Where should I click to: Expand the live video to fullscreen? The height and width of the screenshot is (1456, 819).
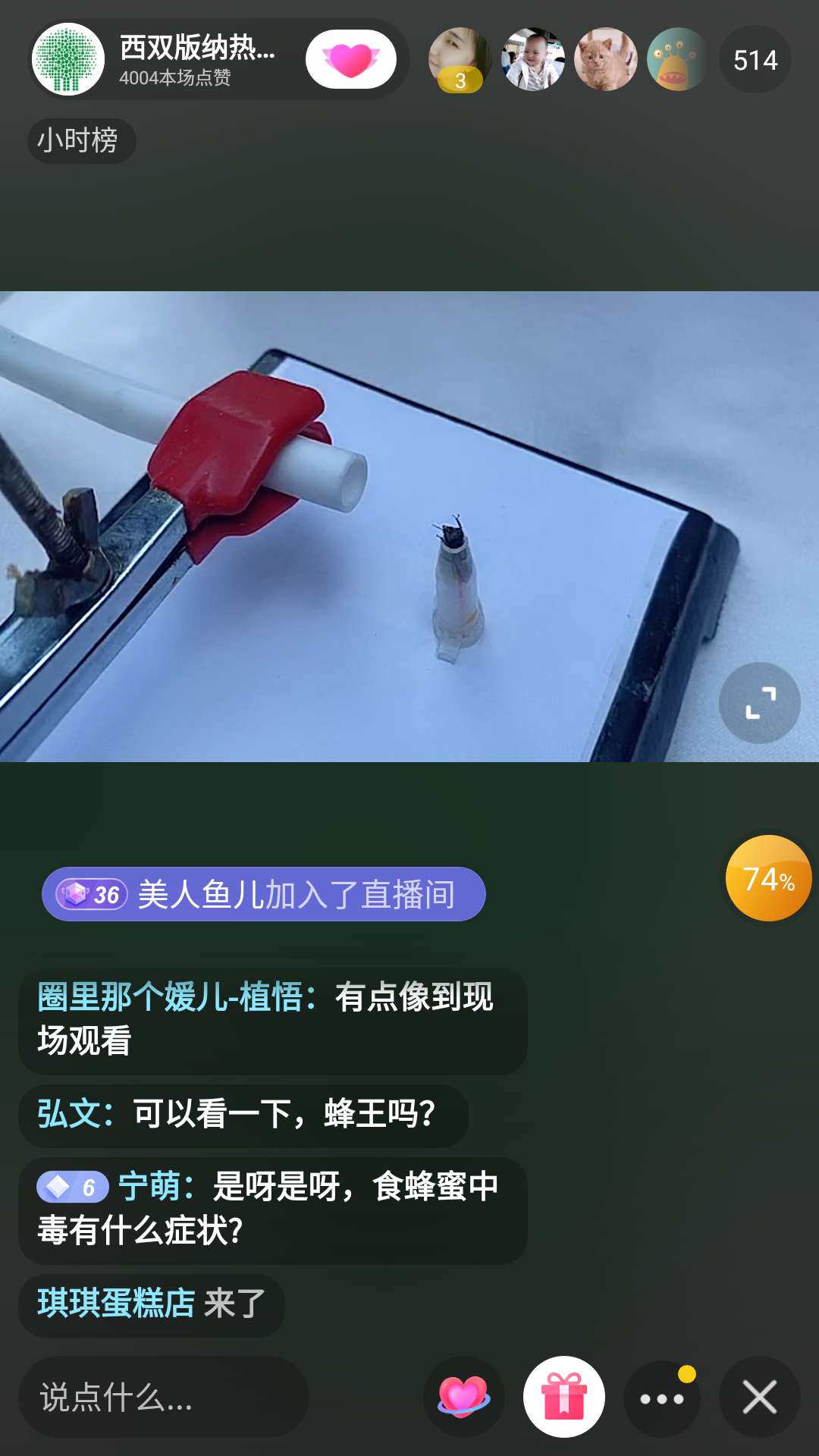tap(759, 703)
